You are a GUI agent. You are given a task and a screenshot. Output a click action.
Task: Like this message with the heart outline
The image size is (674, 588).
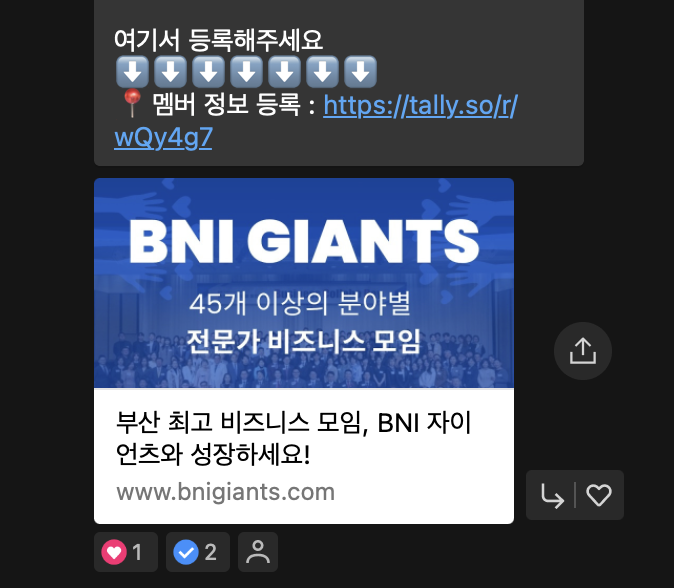point(599,495)
